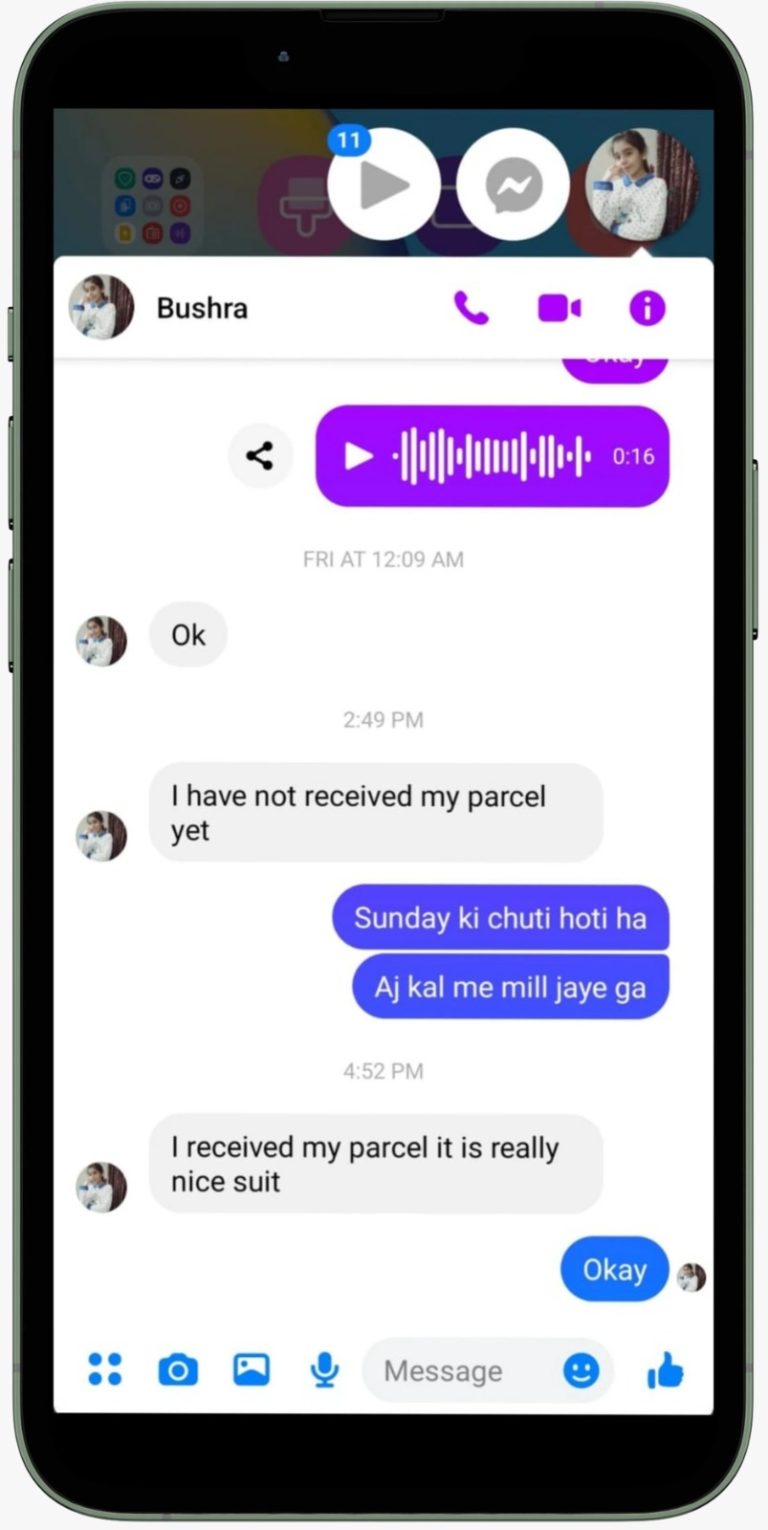Share the voice message
This screenshot has width=768, height=1530.
click(x=260, y=456)
